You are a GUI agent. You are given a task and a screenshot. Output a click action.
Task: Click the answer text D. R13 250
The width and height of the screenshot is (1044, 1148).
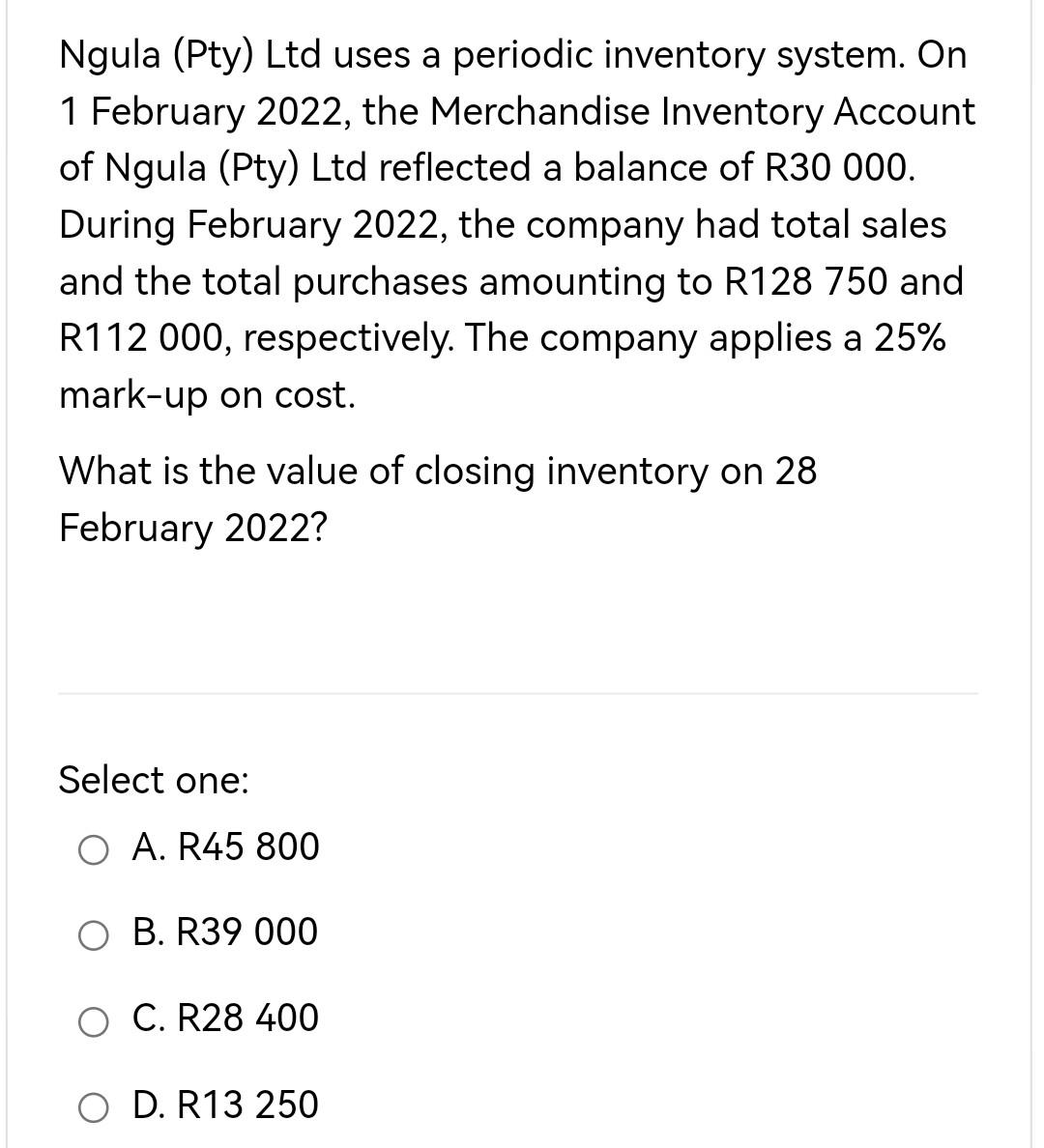tap(224, 1105)
